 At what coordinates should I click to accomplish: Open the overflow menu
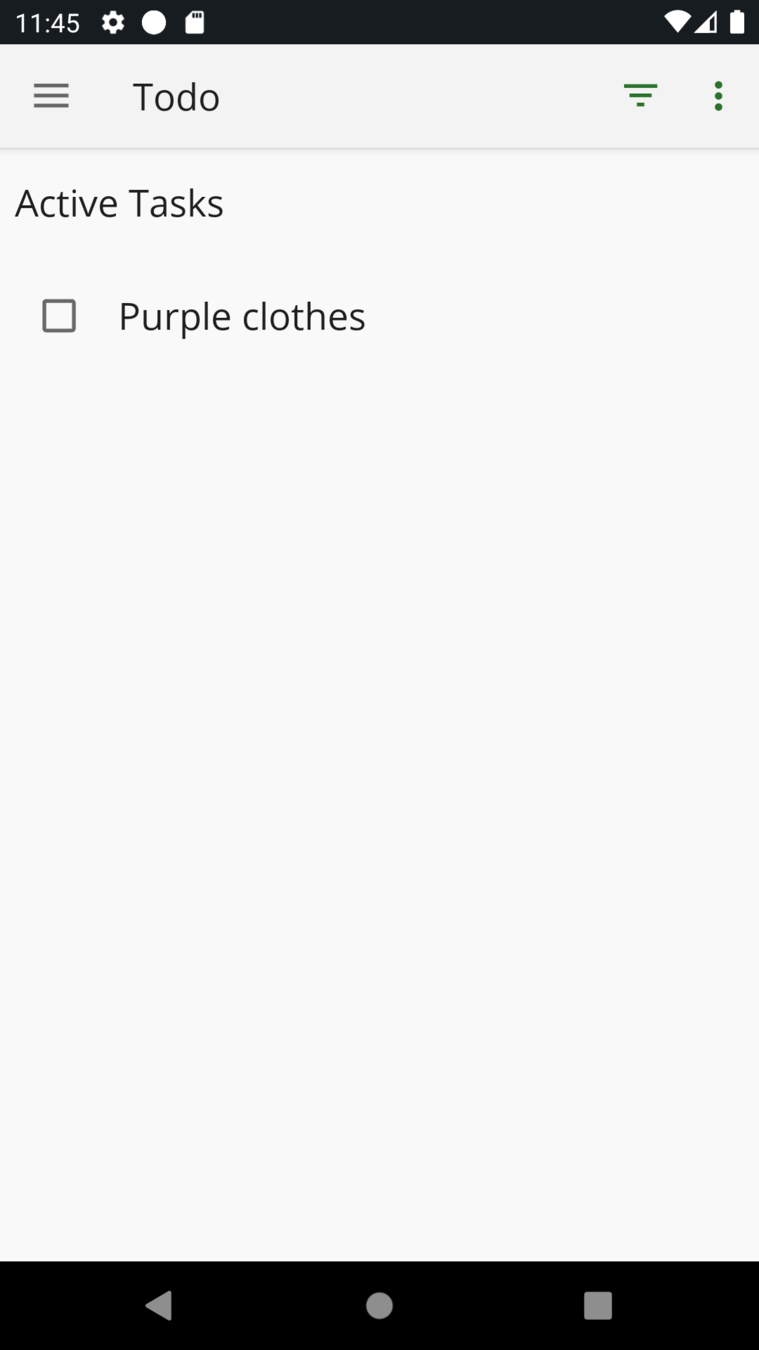pos(718,96)
